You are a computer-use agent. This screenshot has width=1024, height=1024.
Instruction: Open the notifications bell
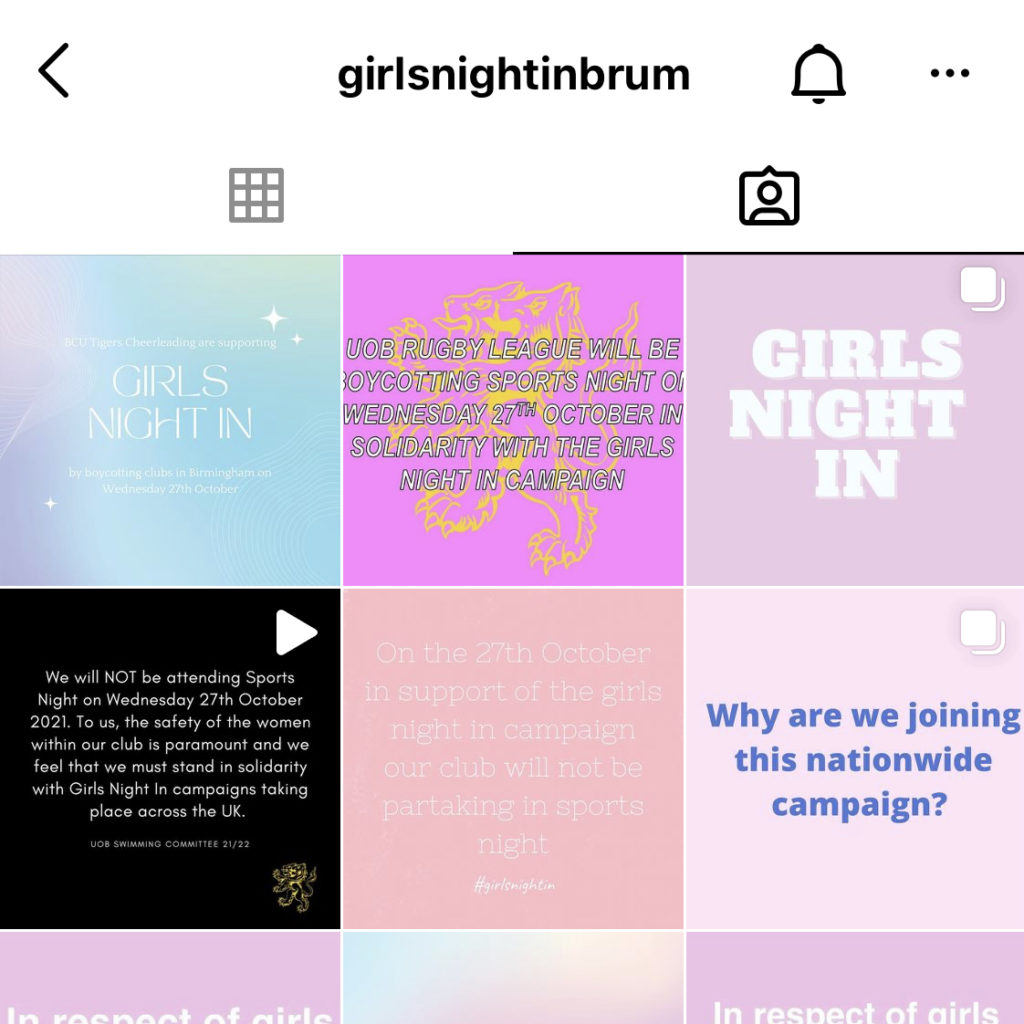(818, 73)
